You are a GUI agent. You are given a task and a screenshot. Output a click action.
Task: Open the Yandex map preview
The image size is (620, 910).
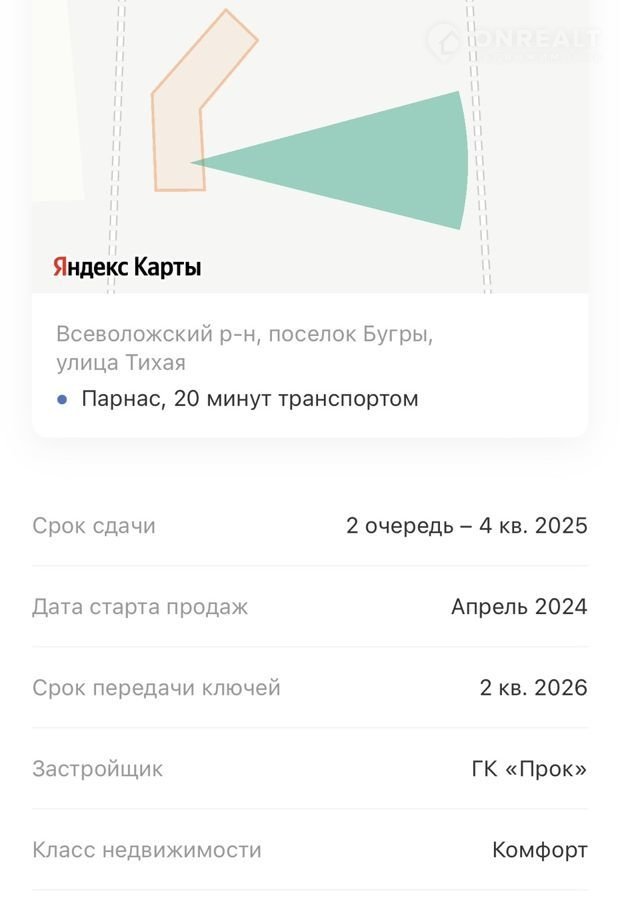pyautogui.click(x=310, y=150)
